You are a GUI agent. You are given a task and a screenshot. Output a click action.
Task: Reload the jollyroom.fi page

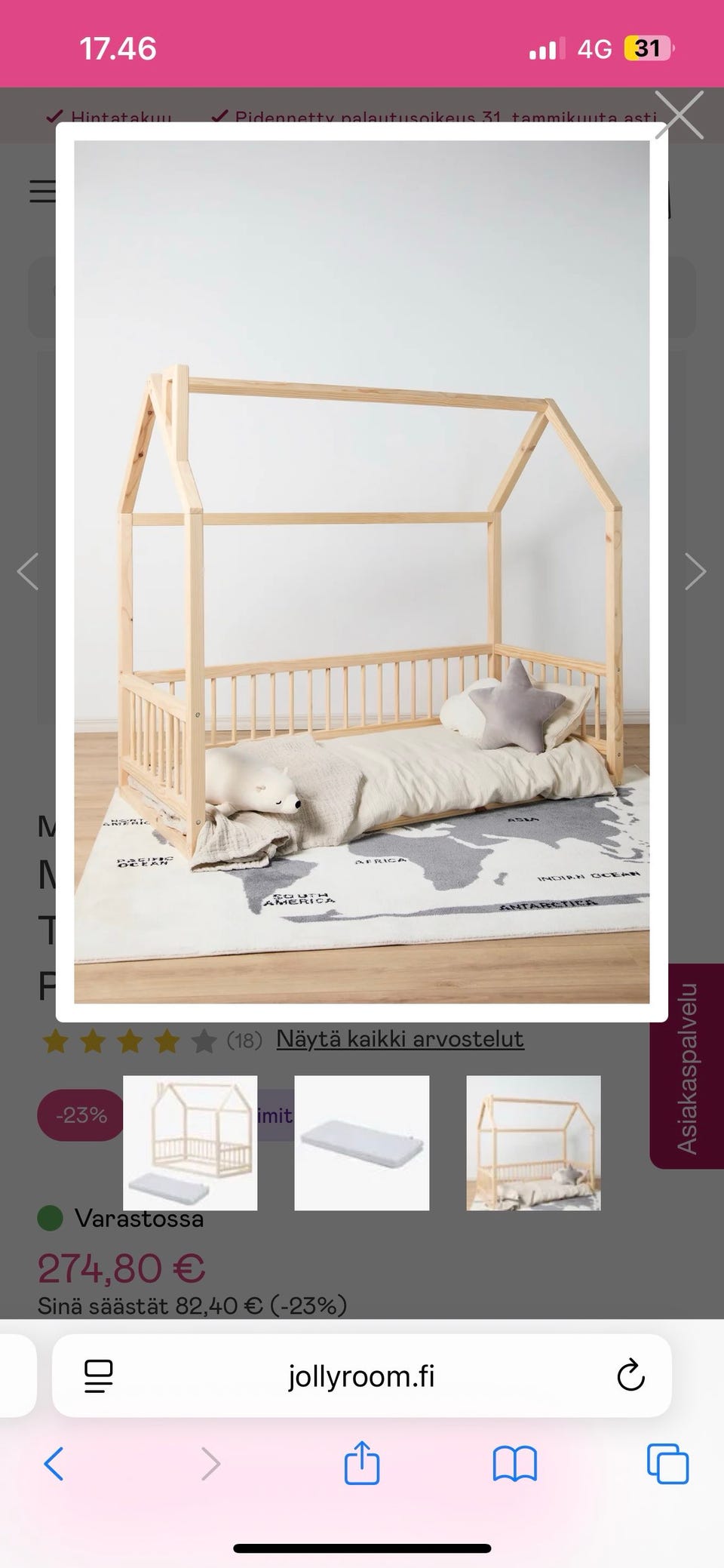(x=630, y=1376)
